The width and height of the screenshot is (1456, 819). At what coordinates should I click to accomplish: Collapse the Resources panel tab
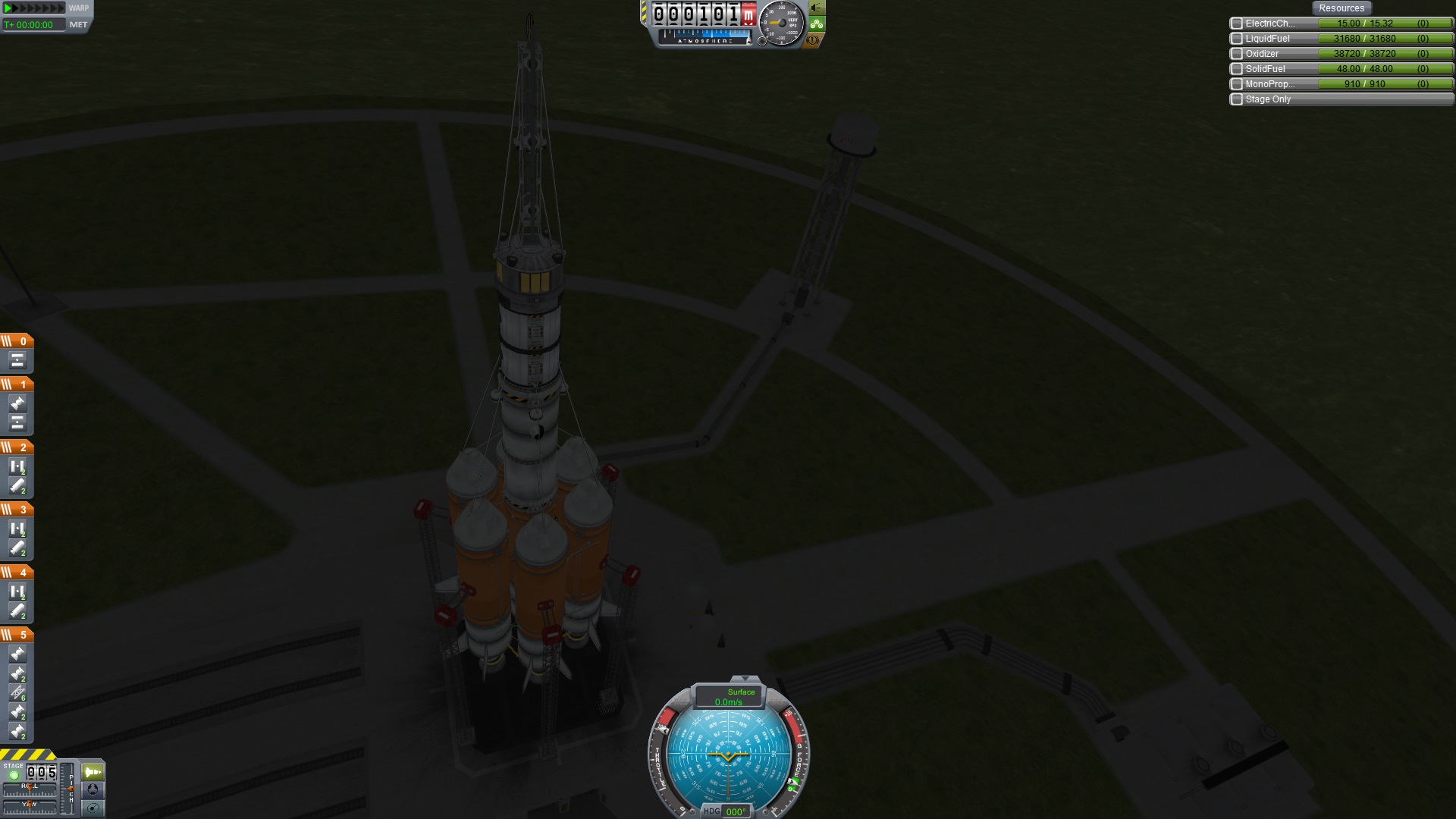coord(1341,8)
